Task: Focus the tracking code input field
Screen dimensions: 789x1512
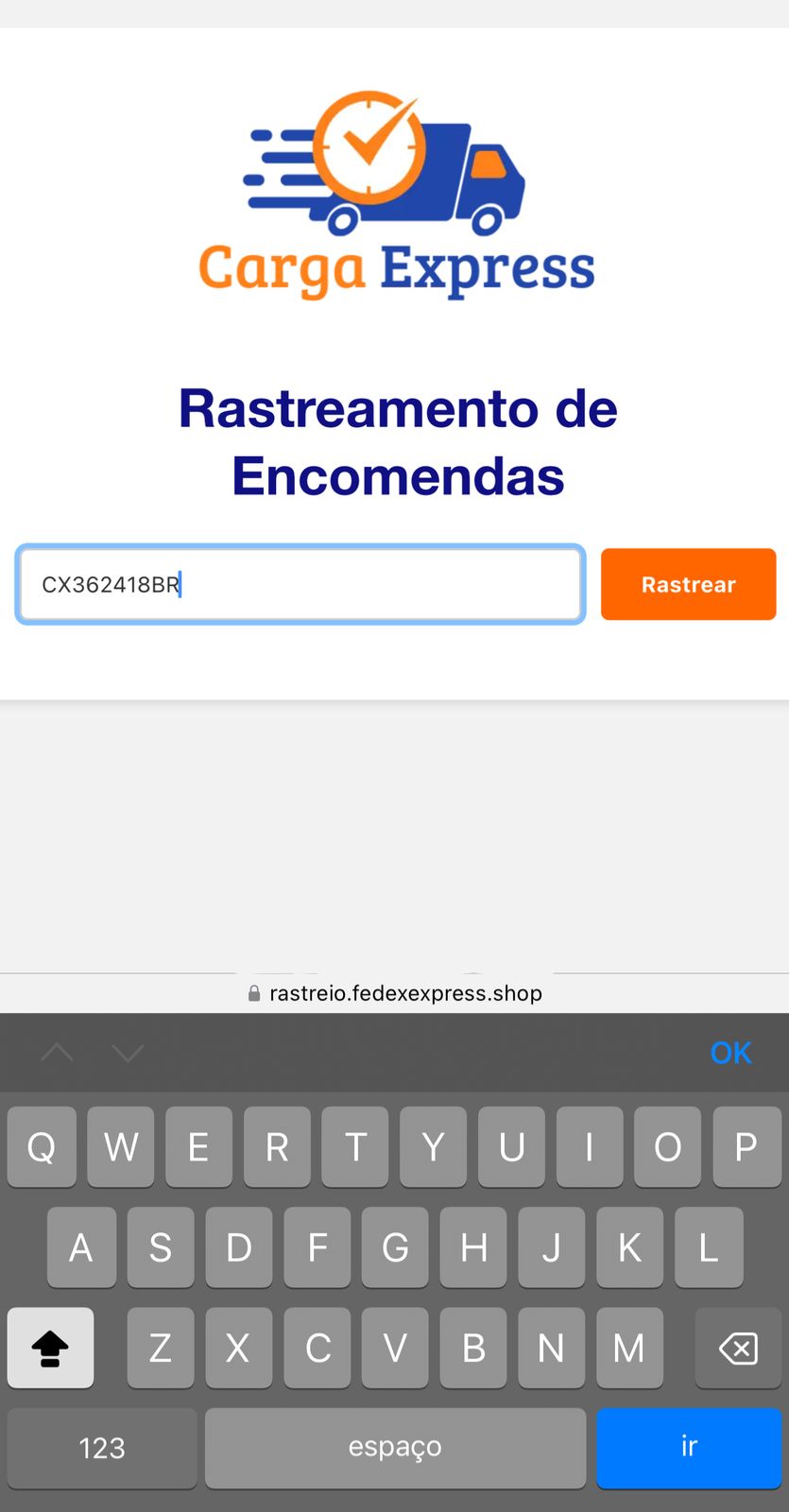Action: tap(300, 584)
